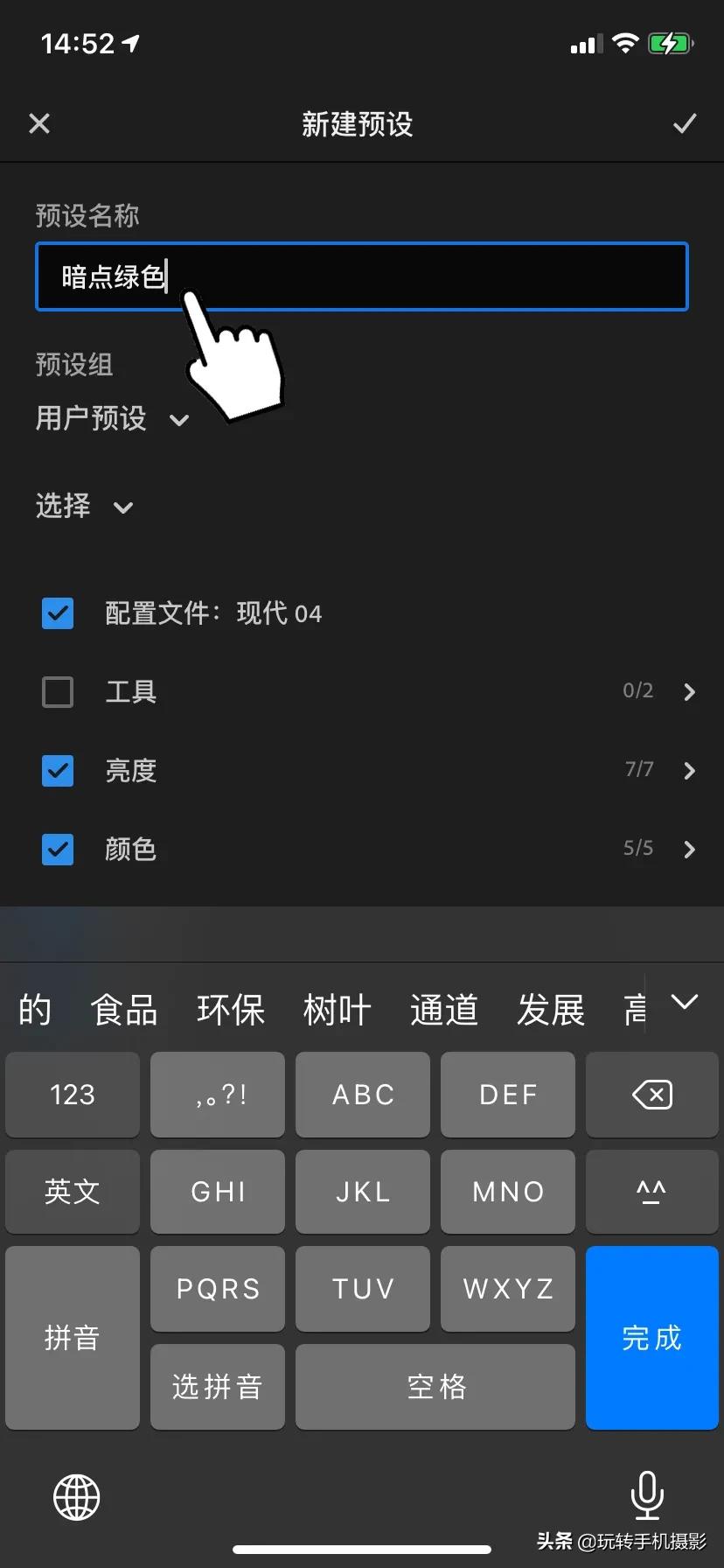Image resolution: width=724 pixels, height=1568 pixels.
Task: Tap the punctuation key ,。?!
Action: (217, 1095)
